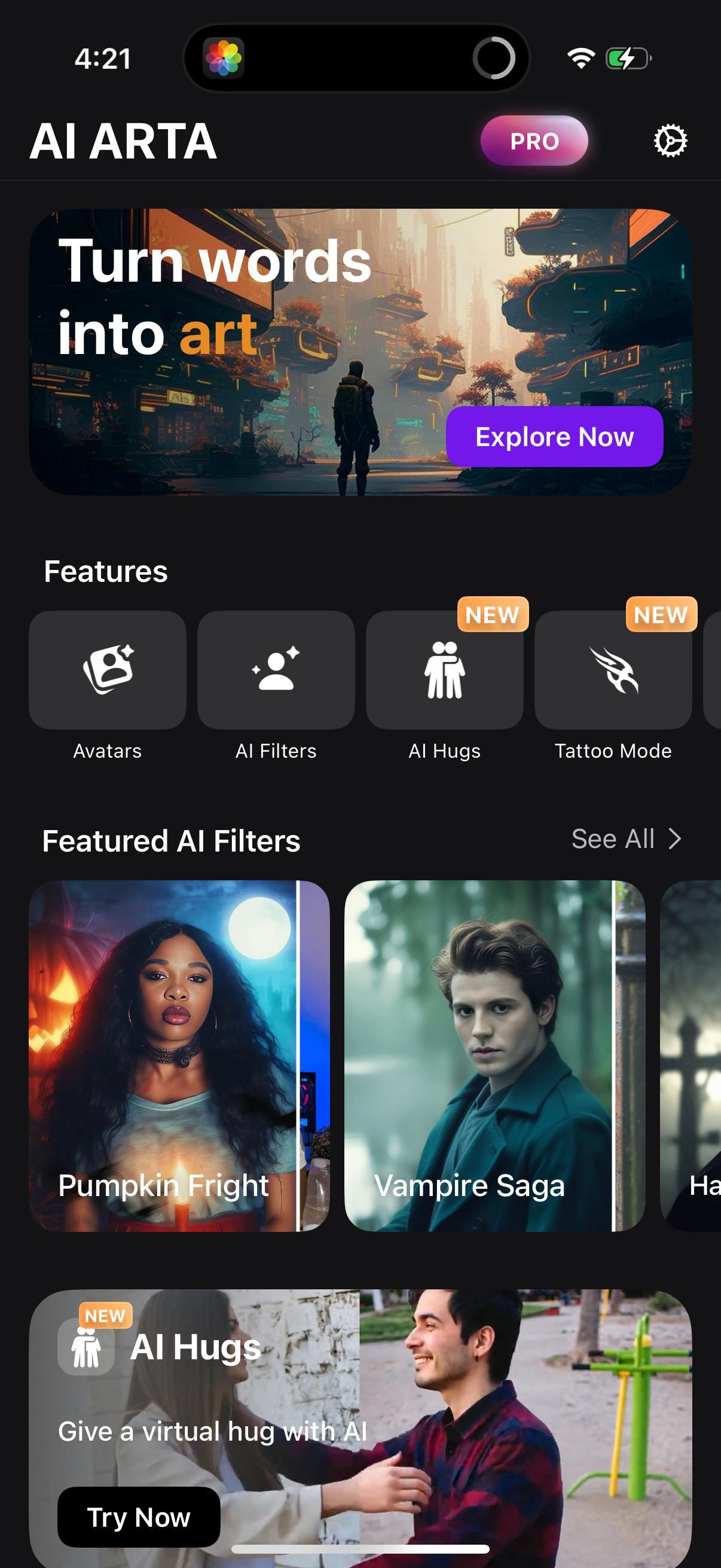Viewport: 721px width, 1568px height.
Task: Tap Try Now under AI Hugs
Action: [x=139, y=1517]
